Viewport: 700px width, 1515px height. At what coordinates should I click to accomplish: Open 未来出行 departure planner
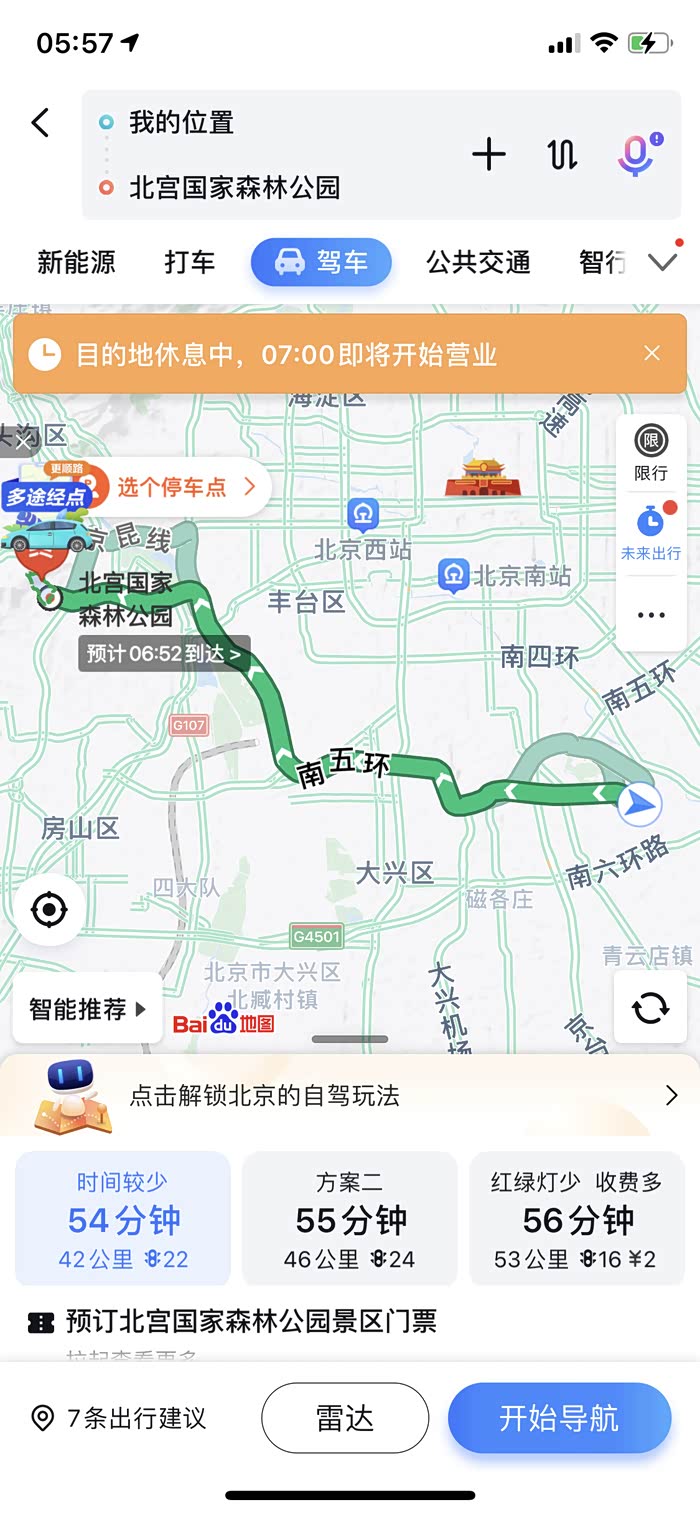pyautogui.click(x=651, y=533)
